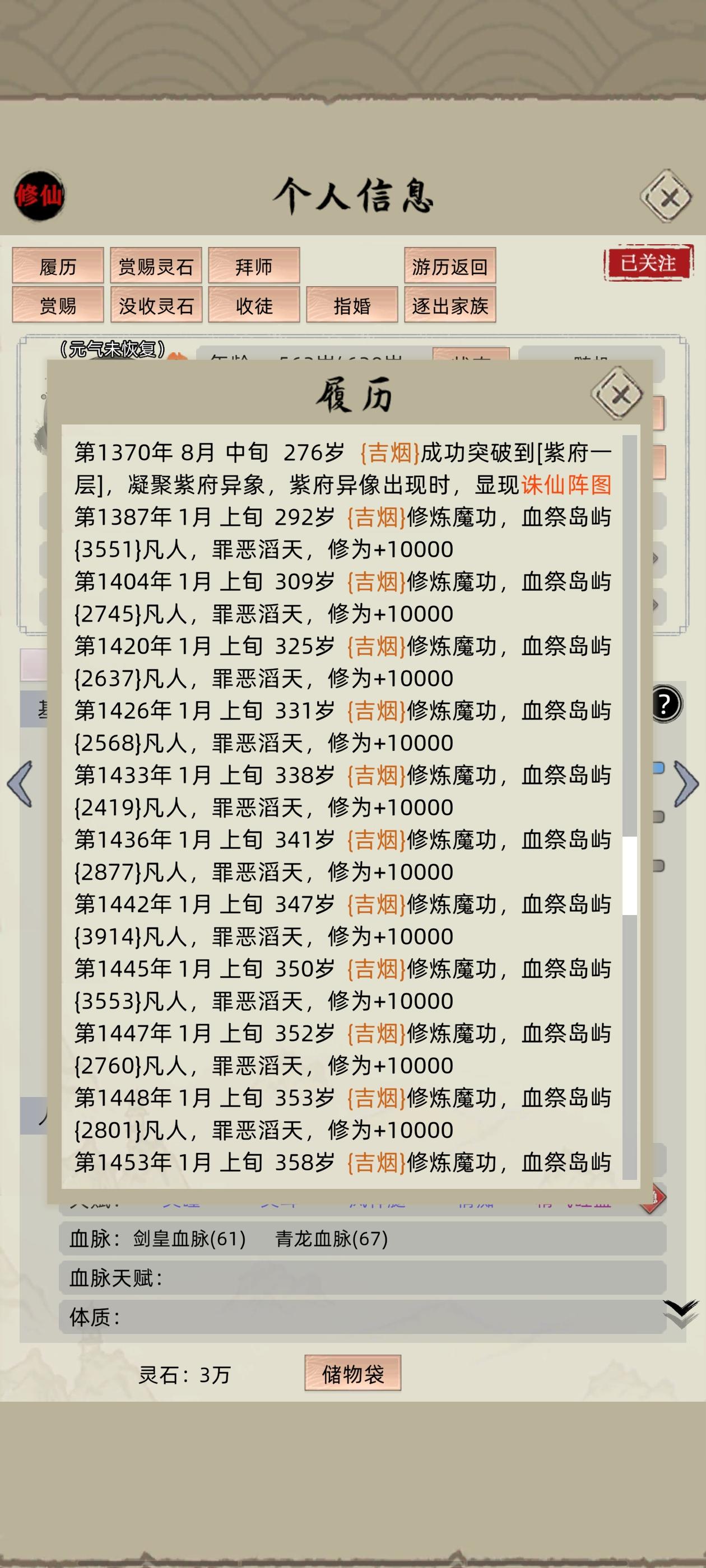Screen dimensions: 706x1568
Task: Click the 赏赐灵石 reward button
Action: click(x=156, y=267)
